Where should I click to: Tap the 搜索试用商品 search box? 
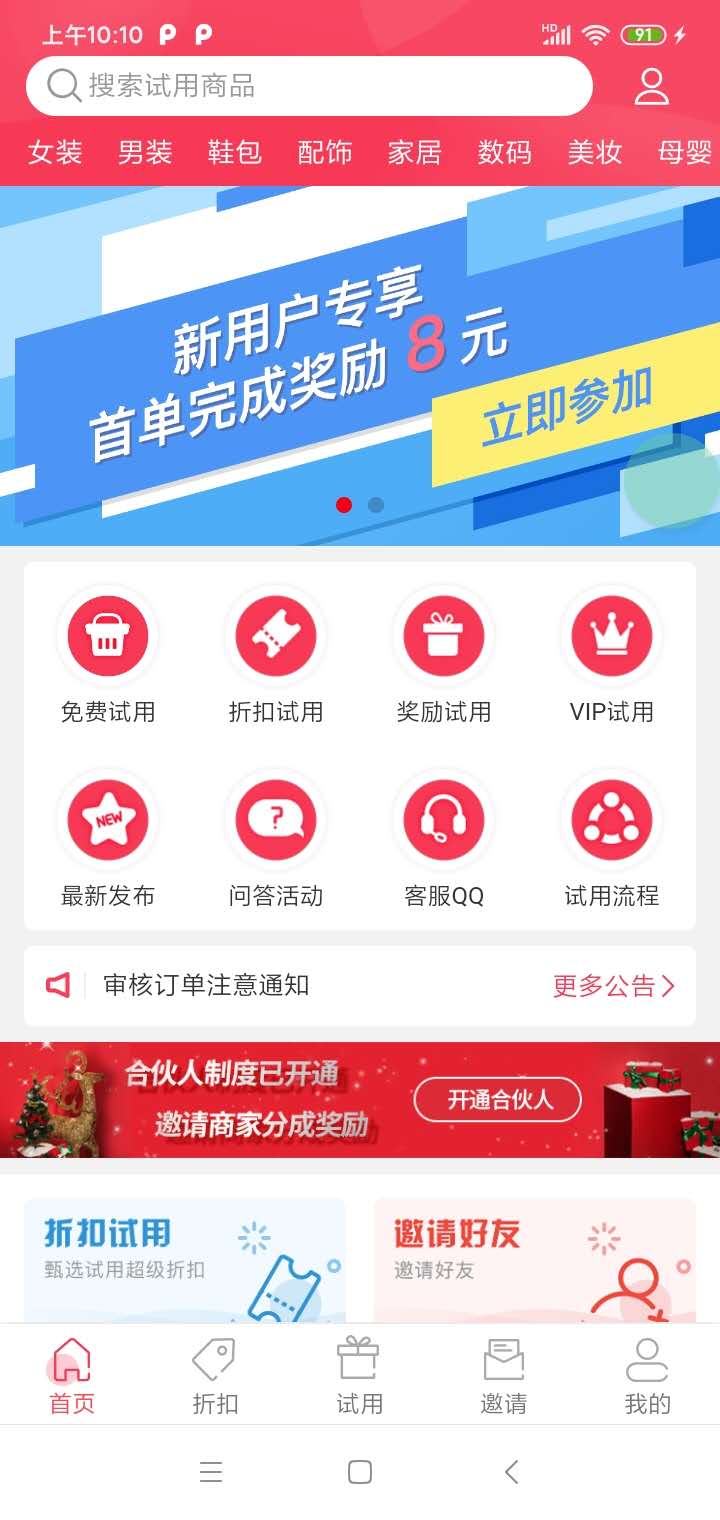click(x=310, y=86)
